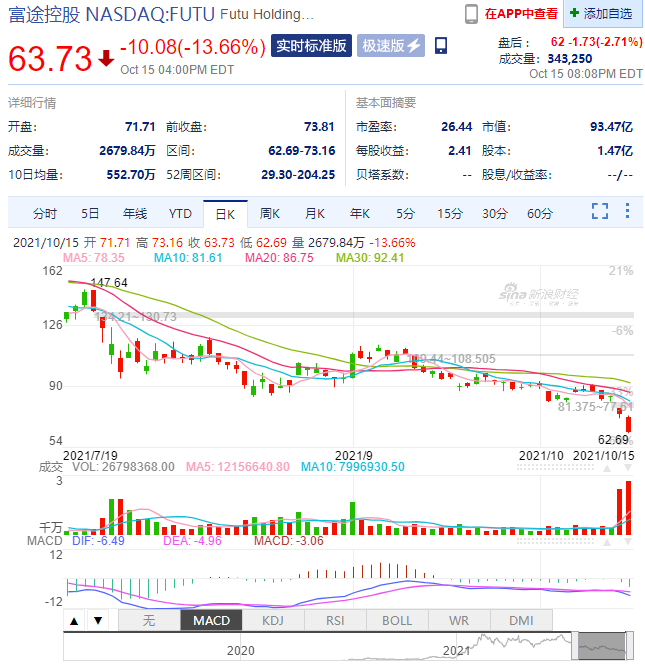645x670 pixels.
Task: Show the 5日 chart
Action: 90,213
